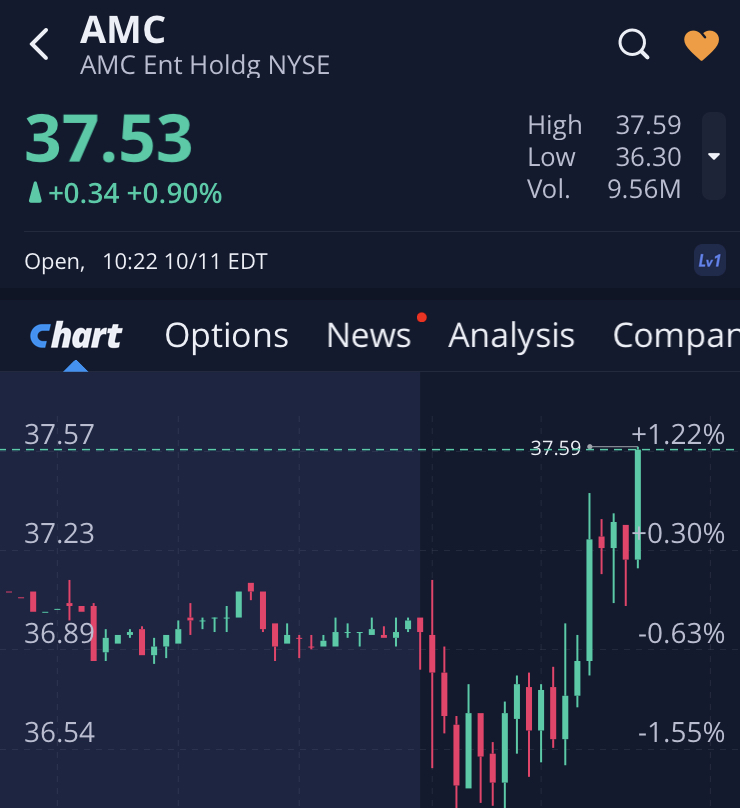Switch to the Options tab
This screenshot has width=740, height=808.
(226, 335)
